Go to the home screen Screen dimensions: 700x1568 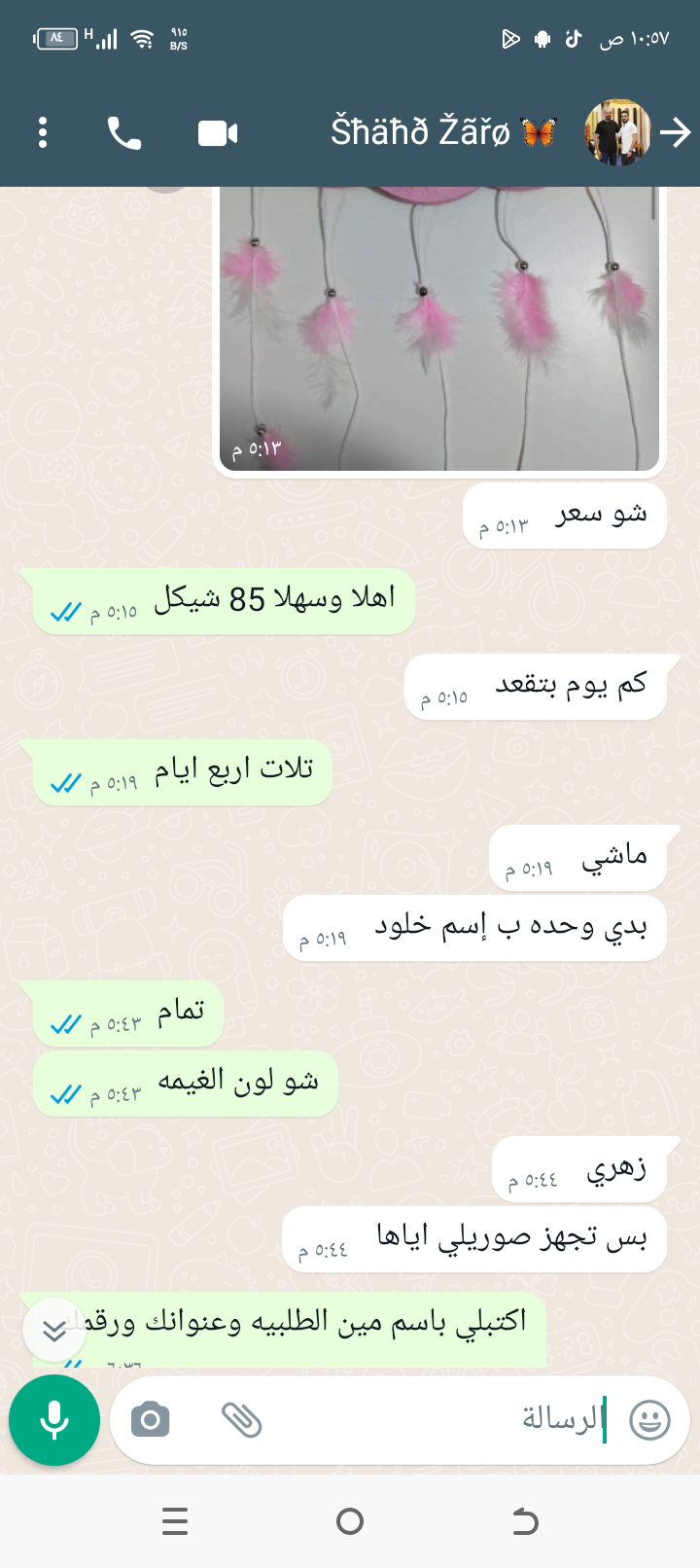pyautogui.click(x=350, y=1520)
